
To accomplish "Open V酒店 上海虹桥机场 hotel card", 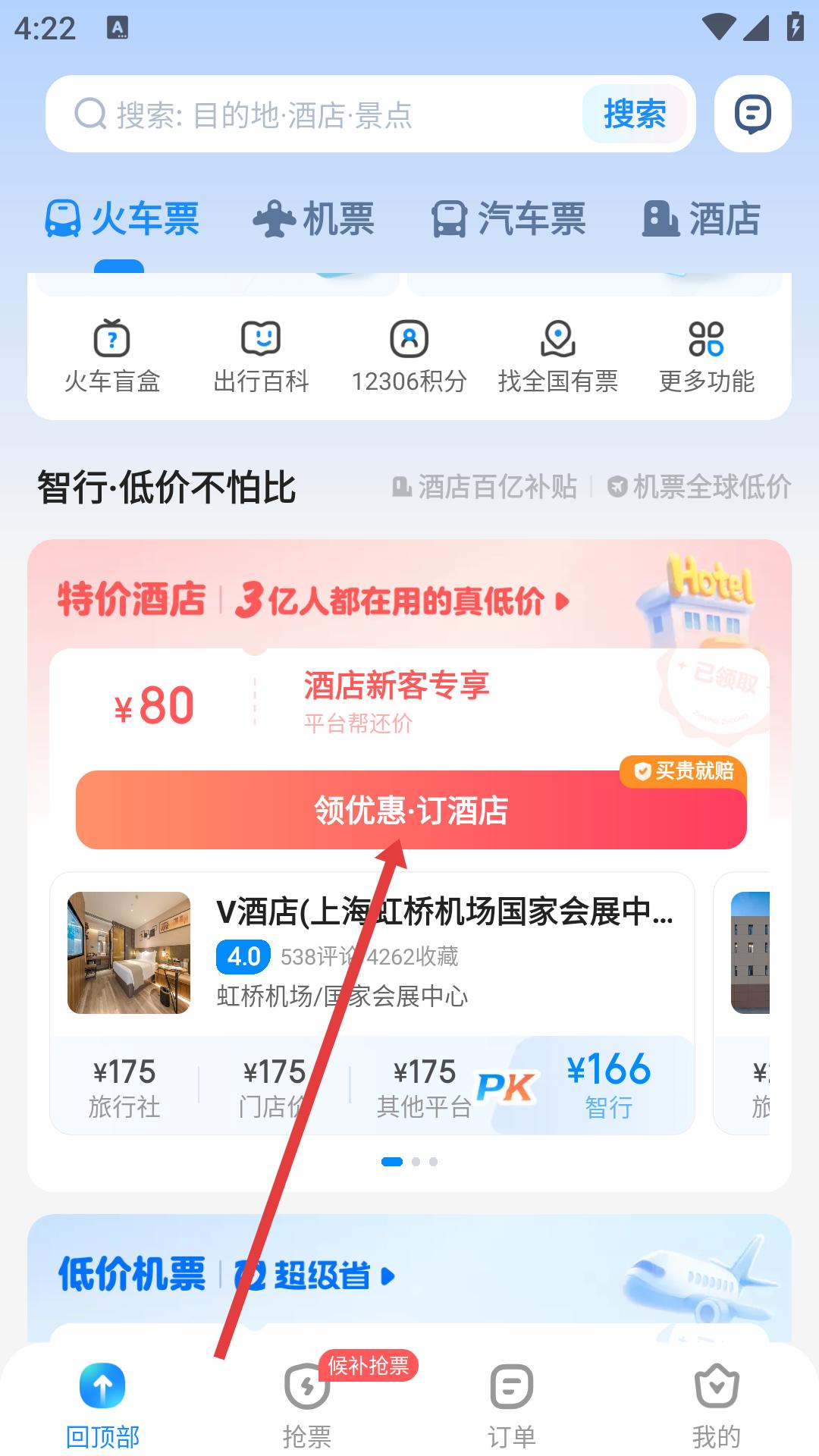I will [444, 954].
